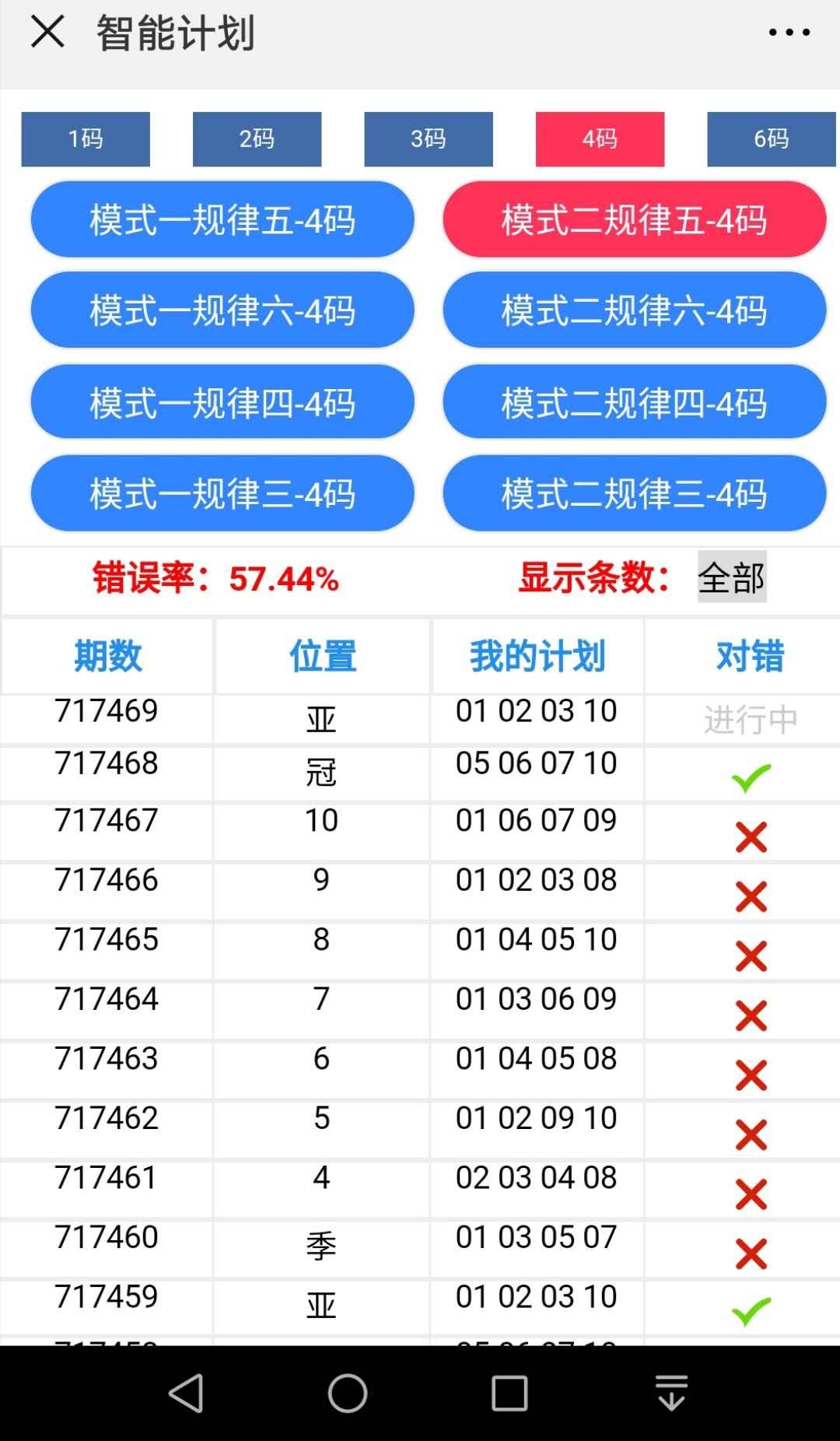Go back with system back button
This screenshot has height=1441, width=840.
pyautogui.click(x=187, y=1393)
